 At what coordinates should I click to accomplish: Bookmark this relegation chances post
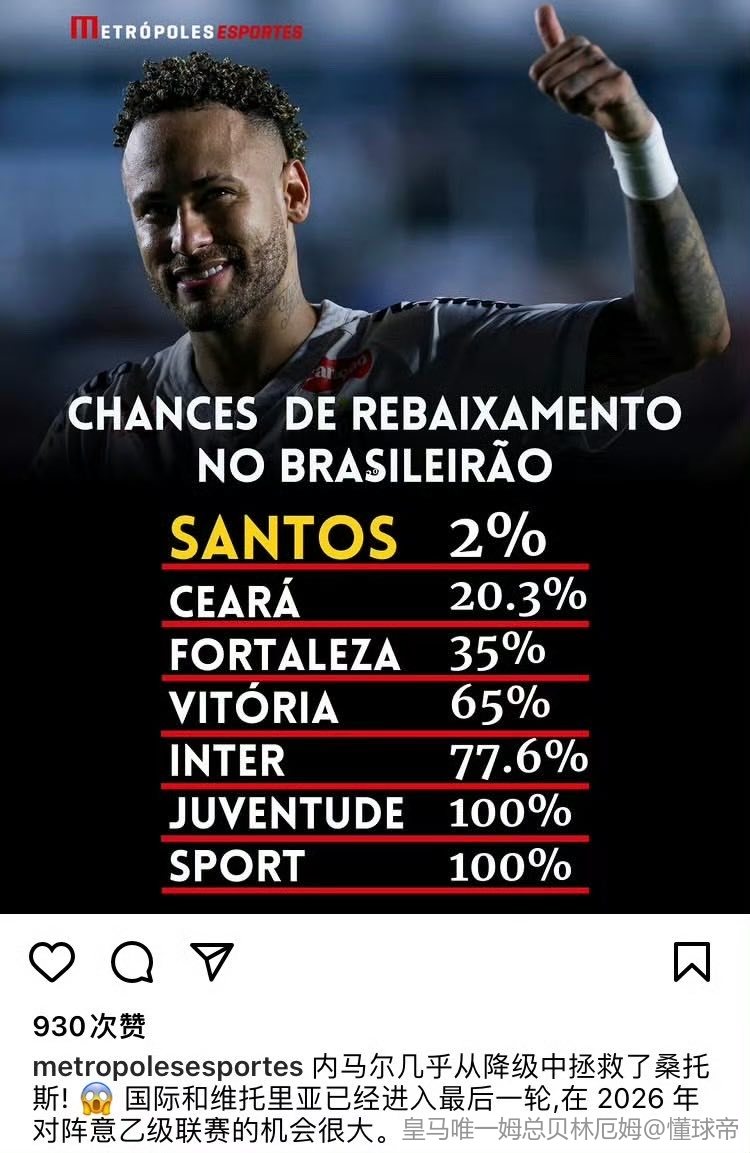click(691, 962)
